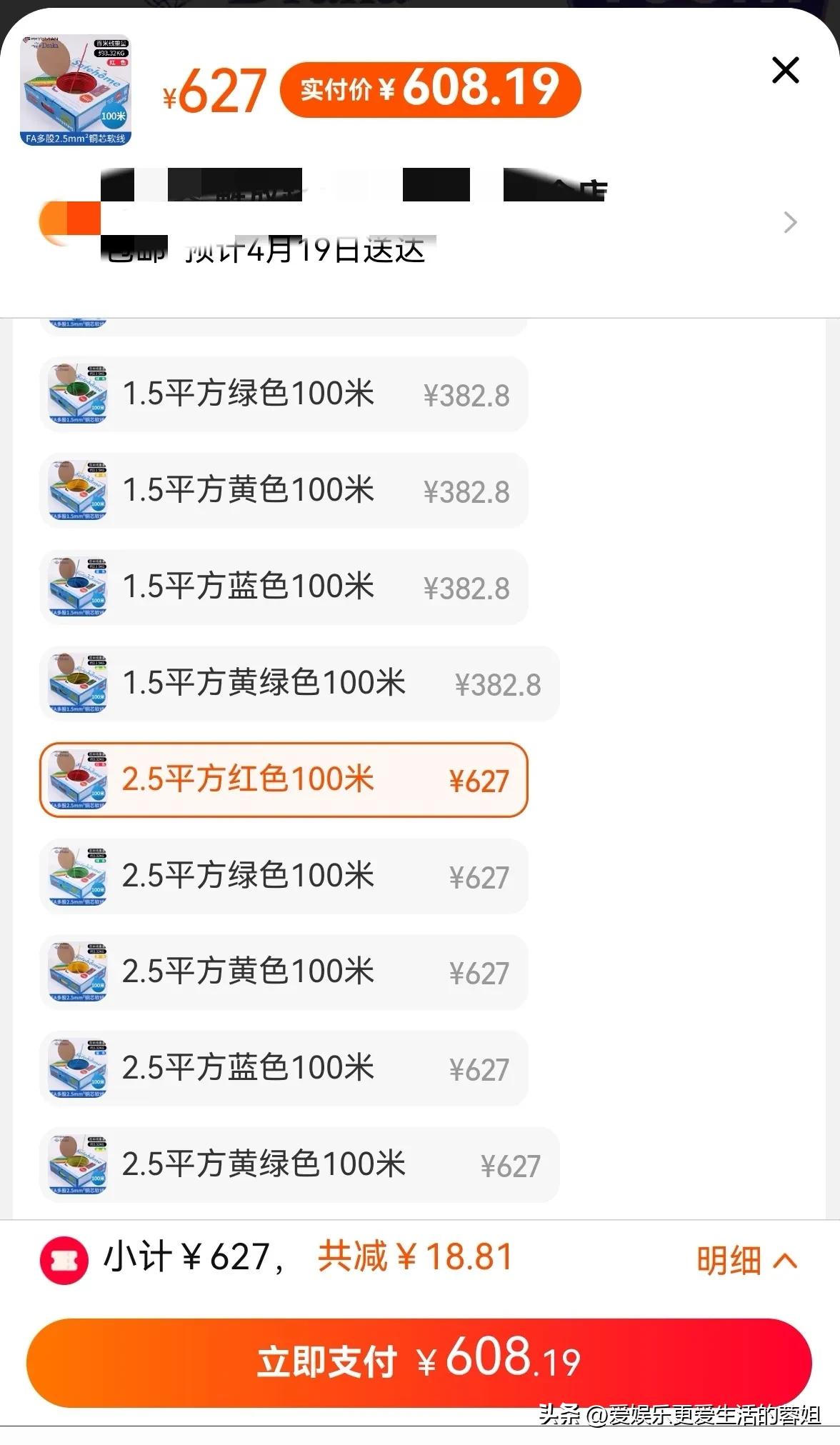This screenshot has height=1445, width=840.
Task: Open store details via the right arrow chevron
Action: pyautogui.click(x=789, y=222)
